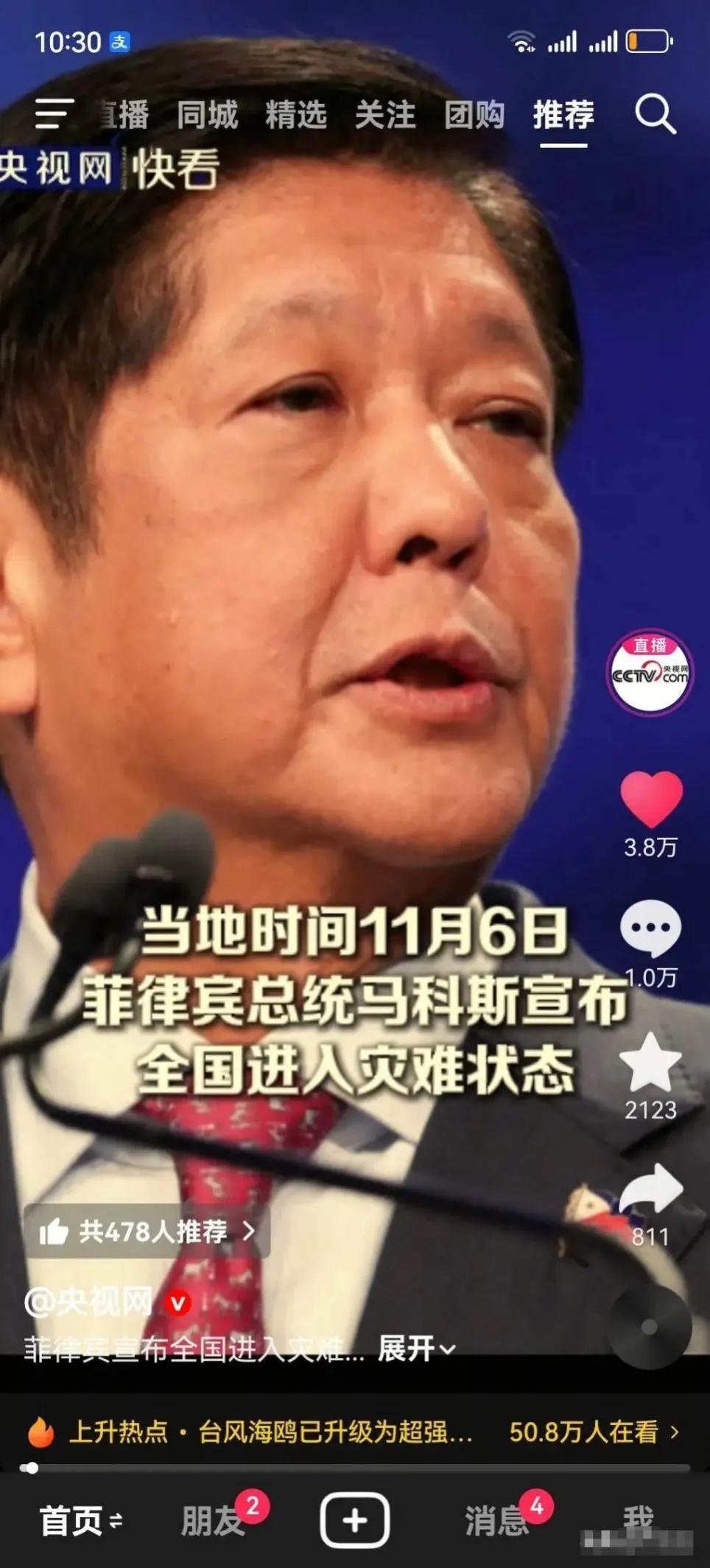This screenshot has height=1568, width=710.
Task: Open the comments via speech bubble icon
Action: pos(651,925)
